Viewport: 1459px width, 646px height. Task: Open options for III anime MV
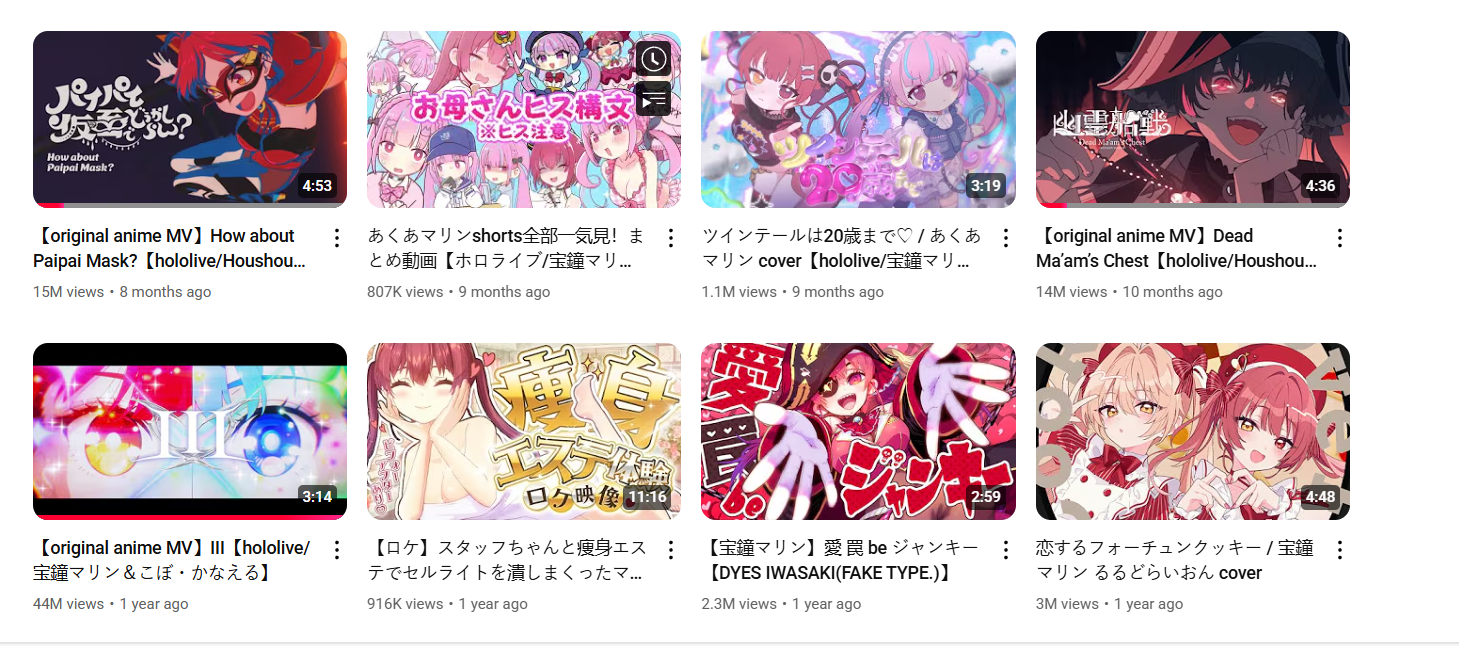tap(337, 550)
